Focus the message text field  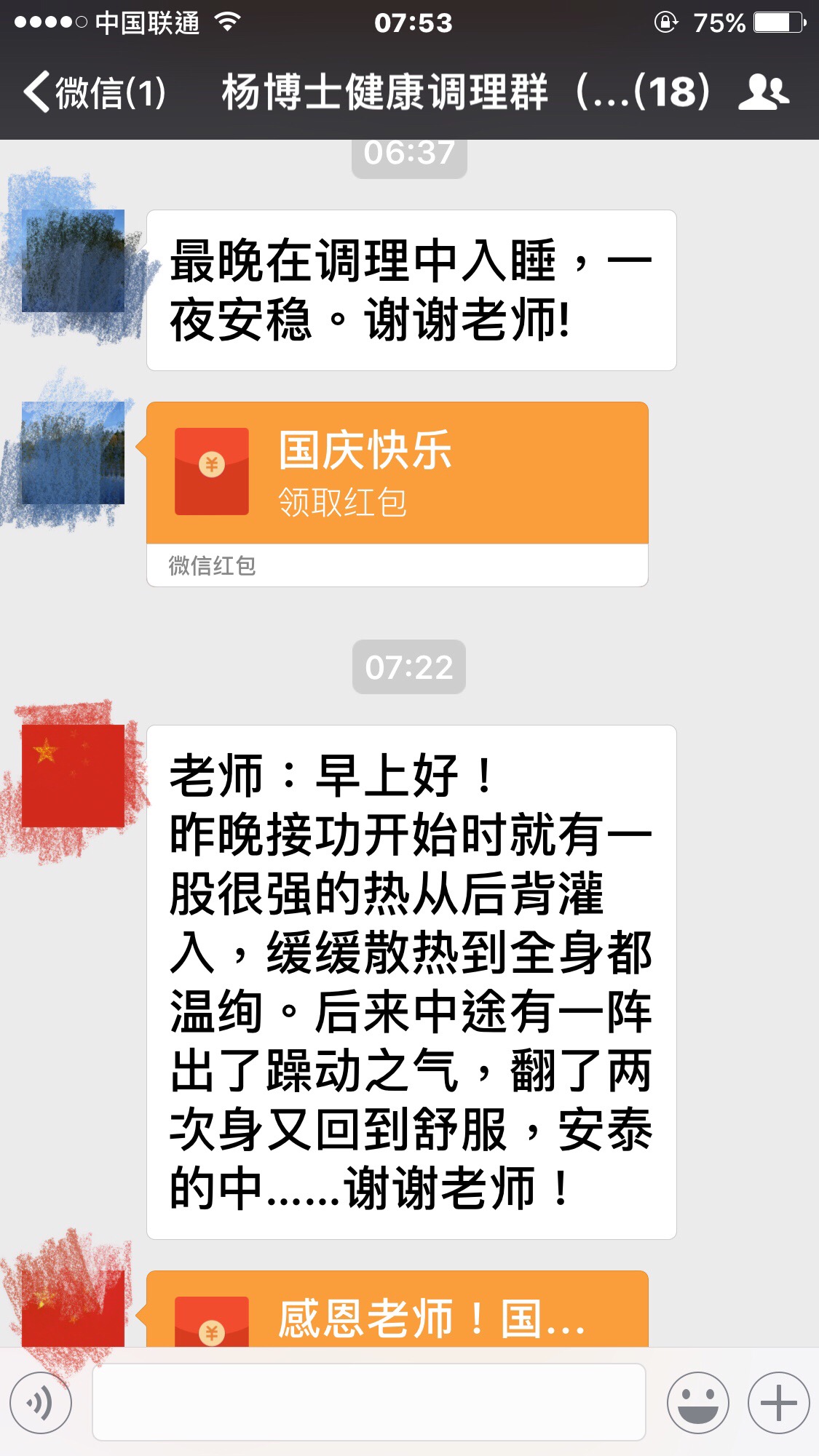pos(368,1402)
